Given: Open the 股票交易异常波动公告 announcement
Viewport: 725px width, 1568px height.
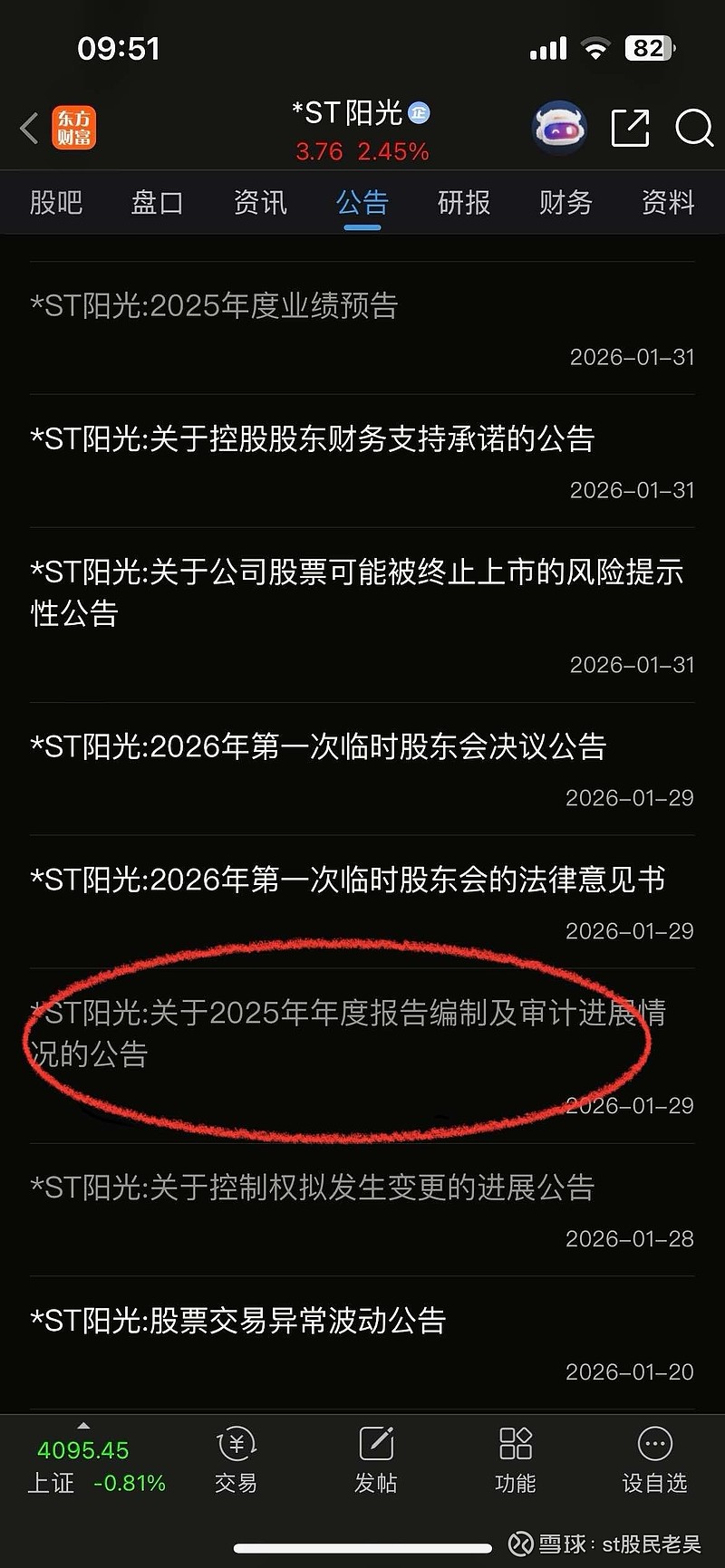Looking at the screenshot, I should pyautogui.click(x=240, y=1323).
